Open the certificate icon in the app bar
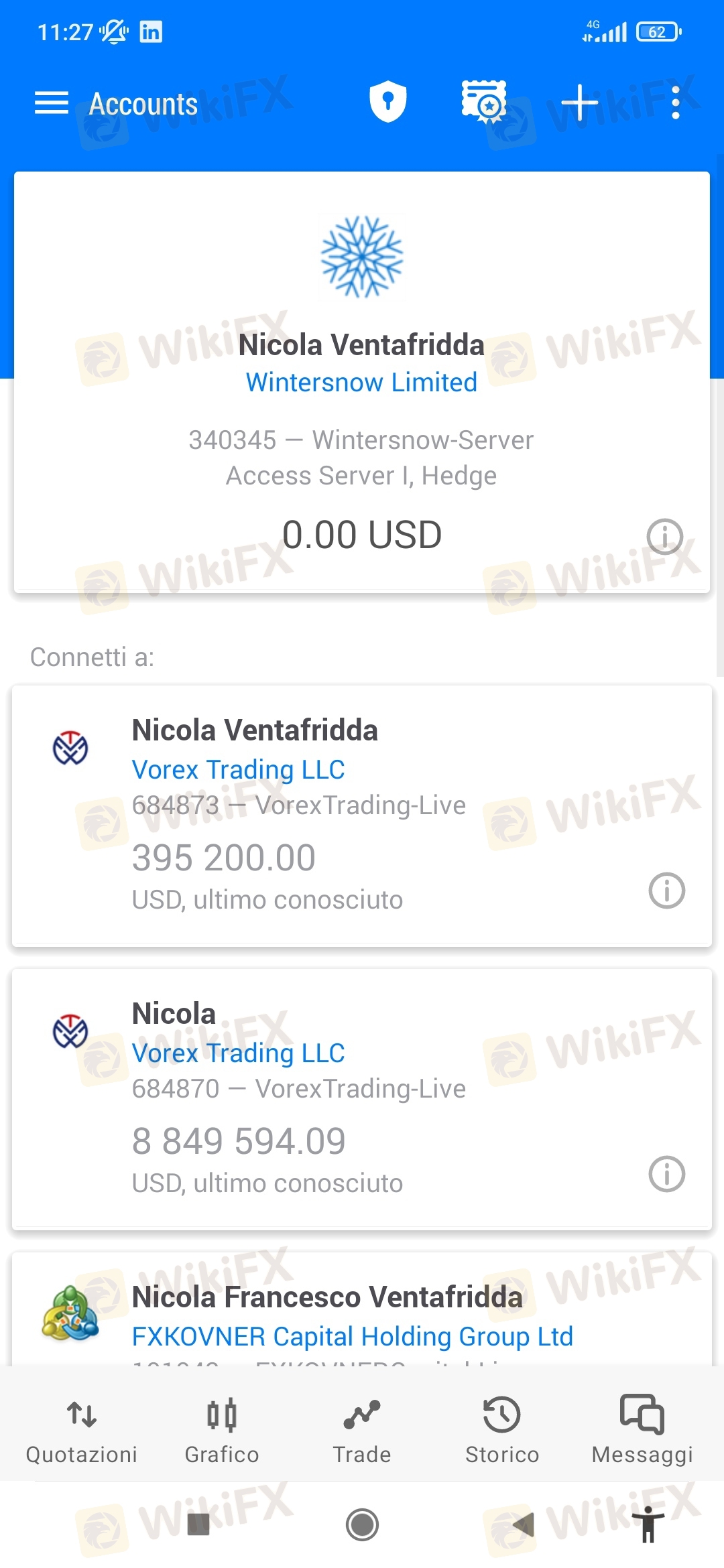 pyautogui.click(x=484, y=102)
